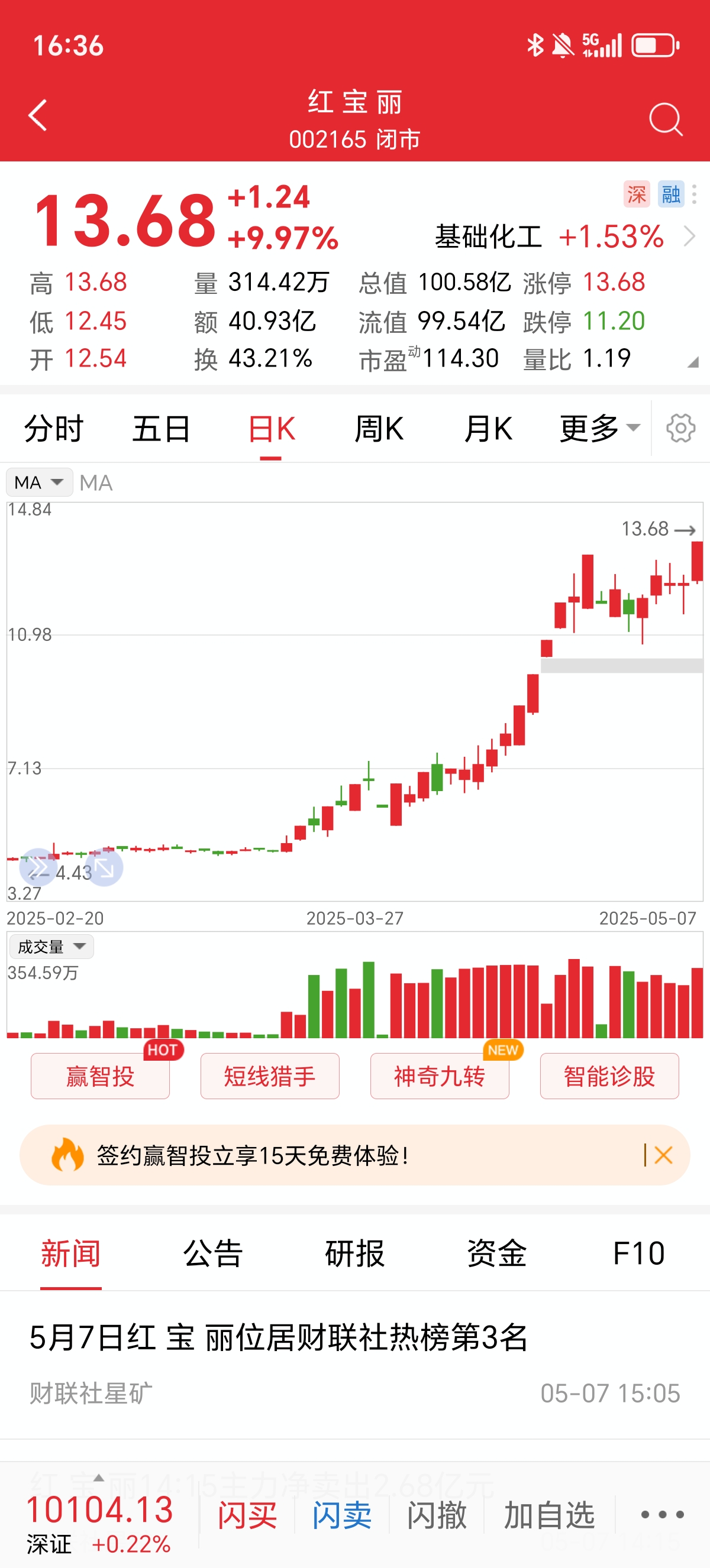Image resolution: width=710 pixels, height=1568 pixels.
Task: Tap the zoom arrows icon on the chart
Action: pos(38,868)
